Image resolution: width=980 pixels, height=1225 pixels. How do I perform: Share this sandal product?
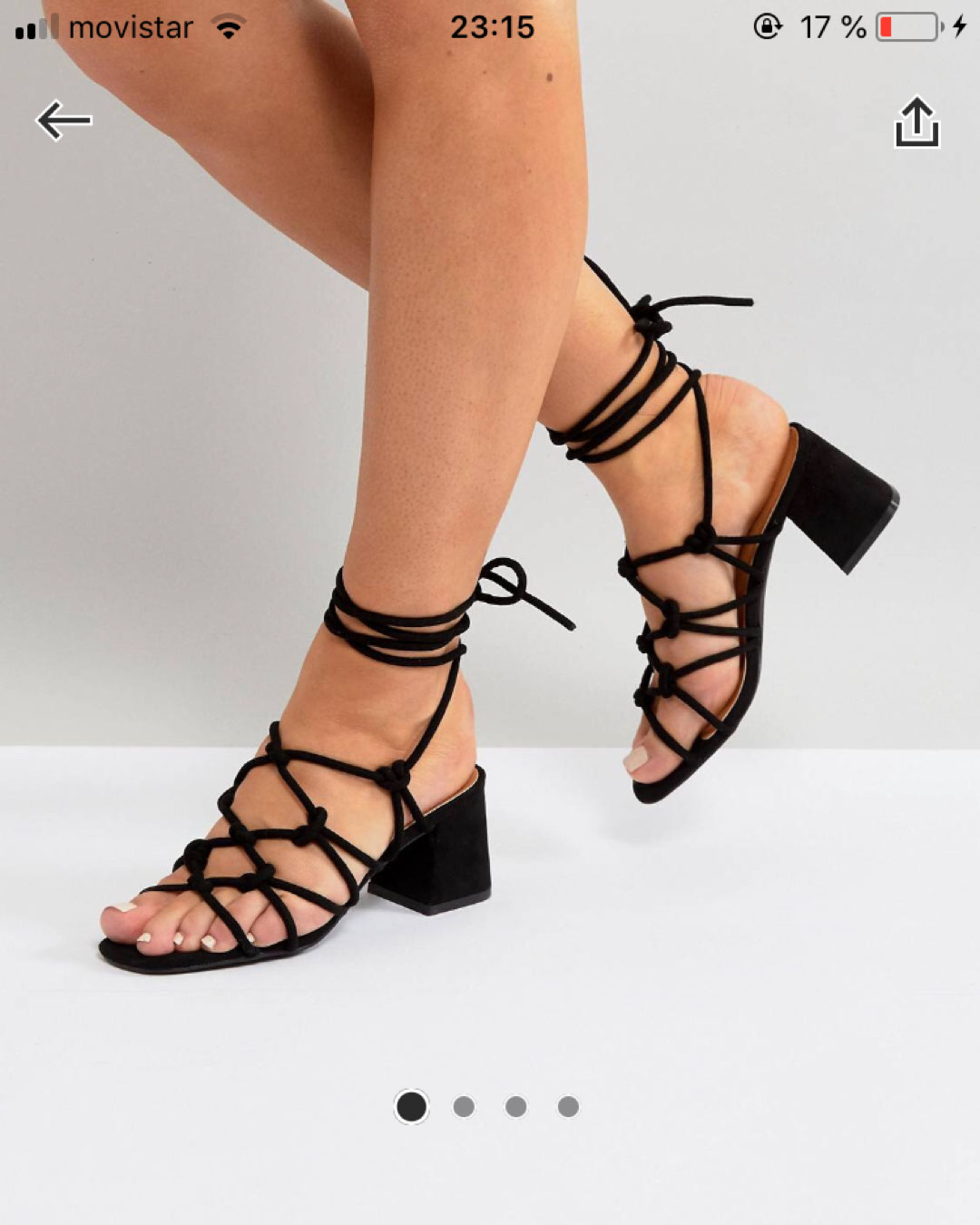(x=916, y=122)
